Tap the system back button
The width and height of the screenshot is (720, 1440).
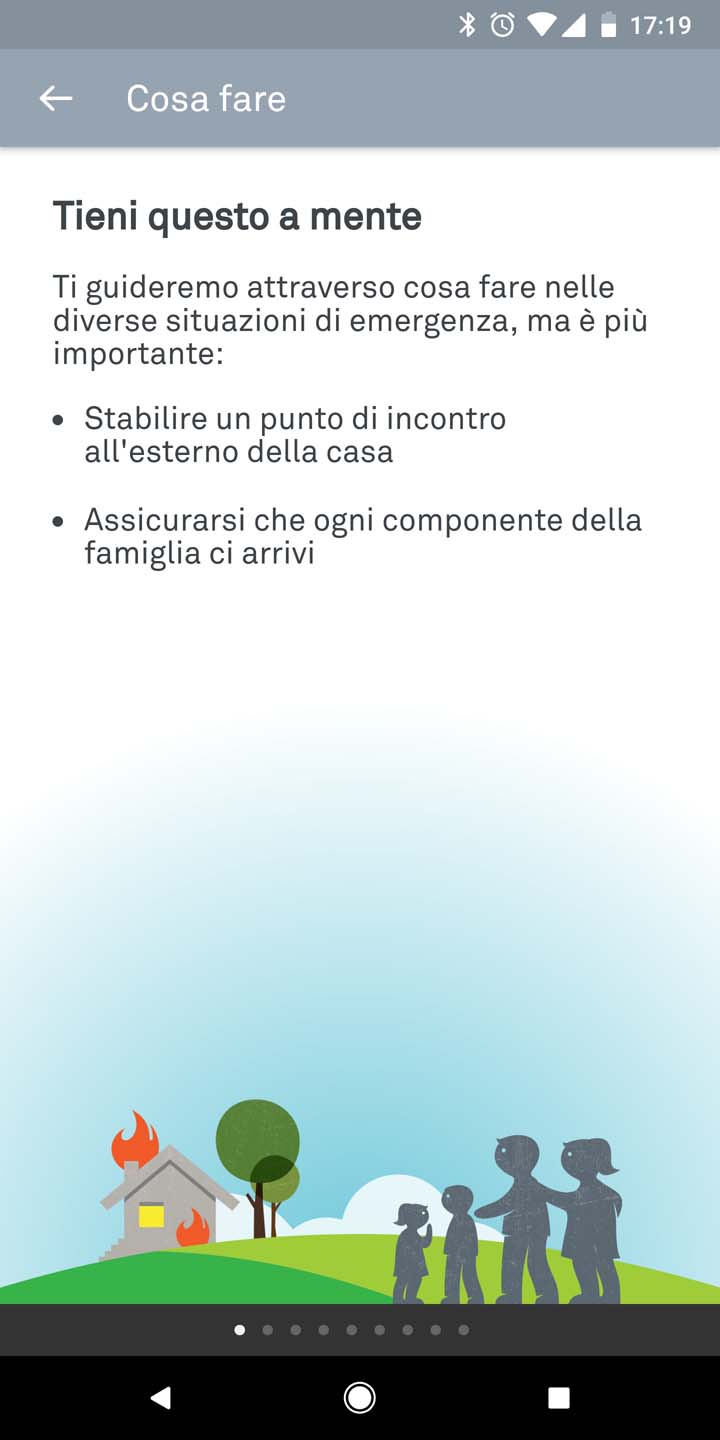(x=160, y=1397)
